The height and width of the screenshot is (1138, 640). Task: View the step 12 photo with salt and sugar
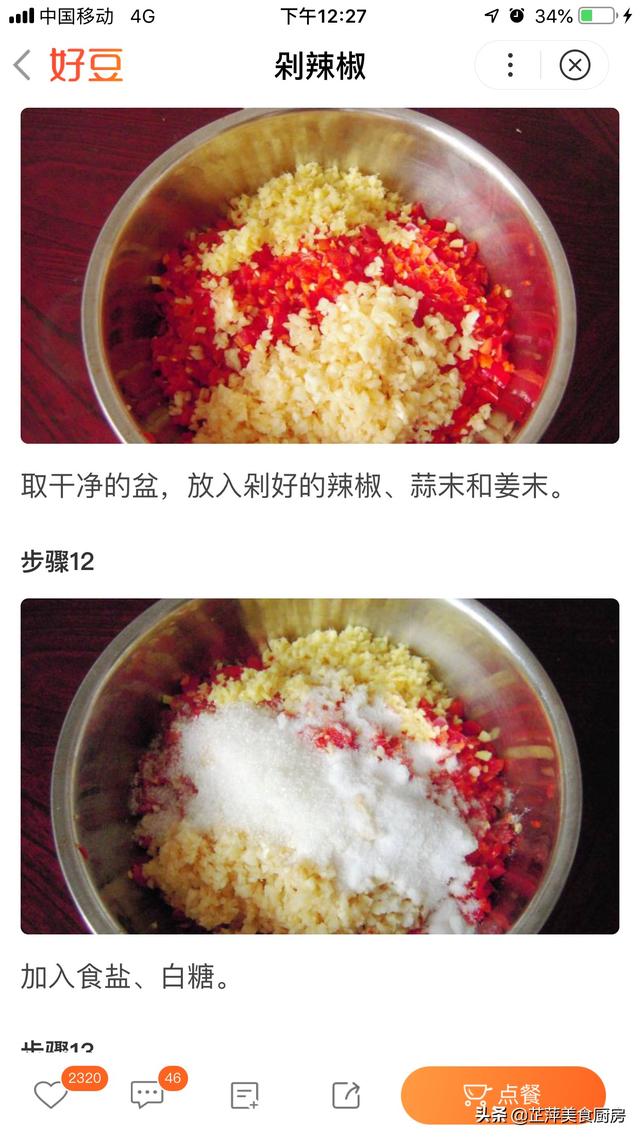320,766
